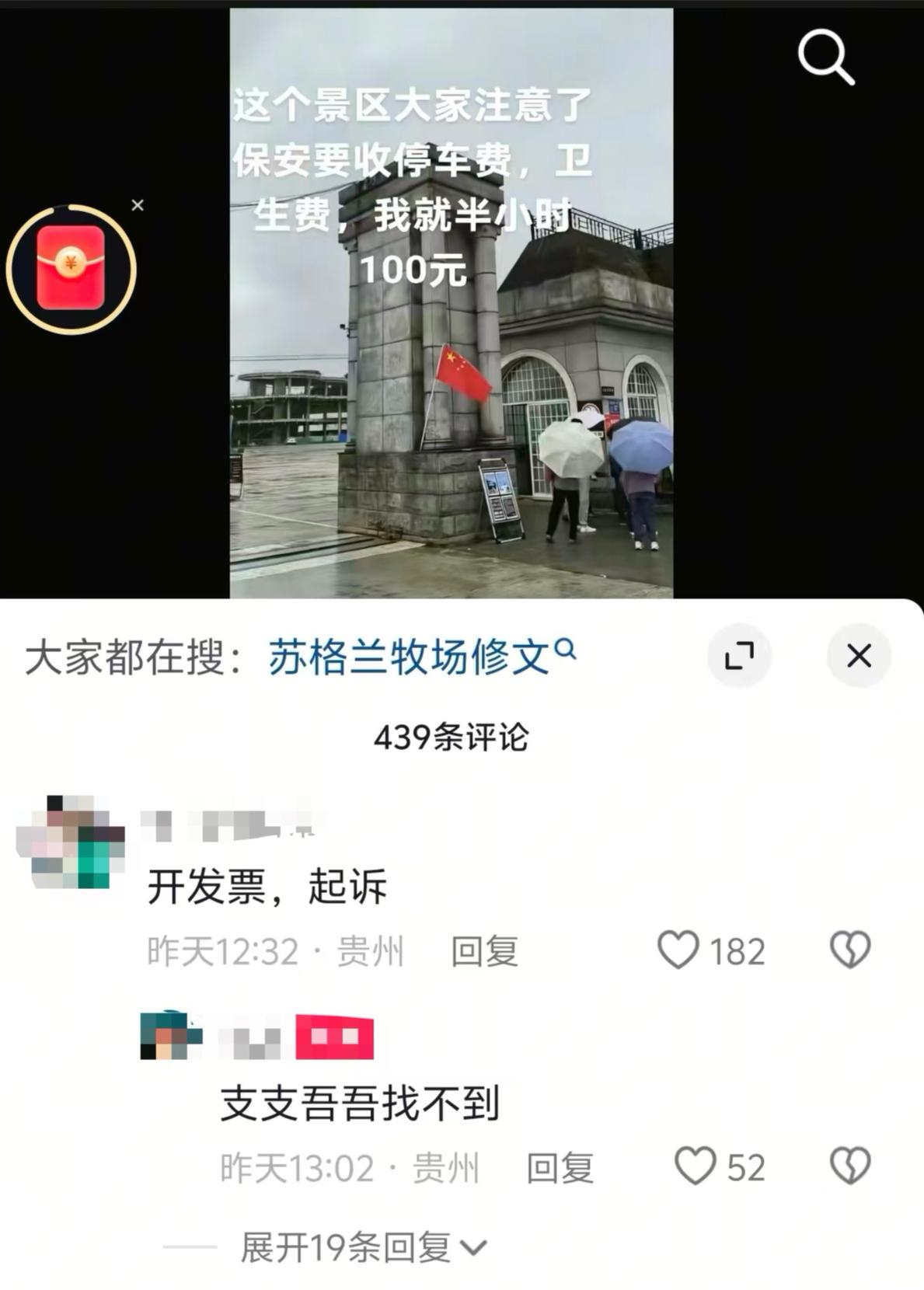Open first commenter's avatar profile
The width and height of the screenshot is (924, 1290).
click(71, 842)
